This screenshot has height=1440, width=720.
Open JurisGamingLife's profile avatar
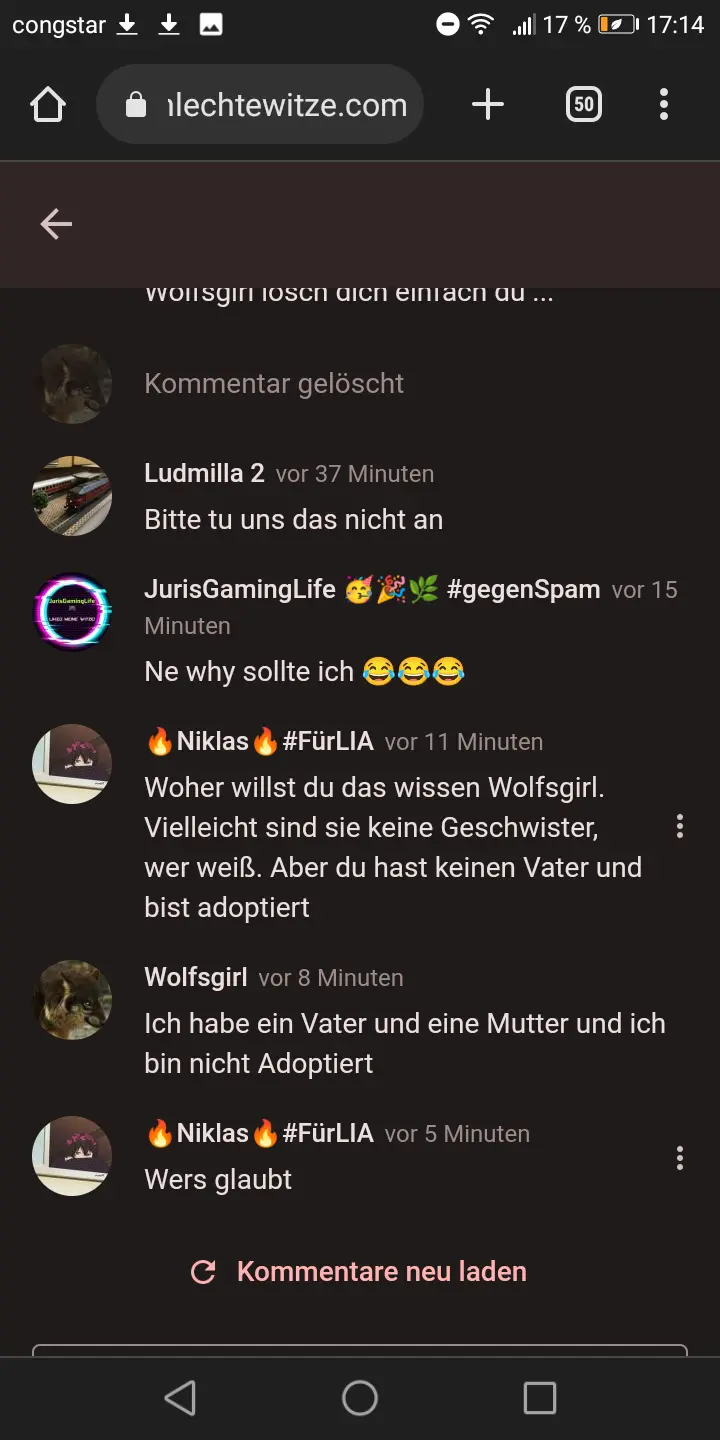point(72,612)
